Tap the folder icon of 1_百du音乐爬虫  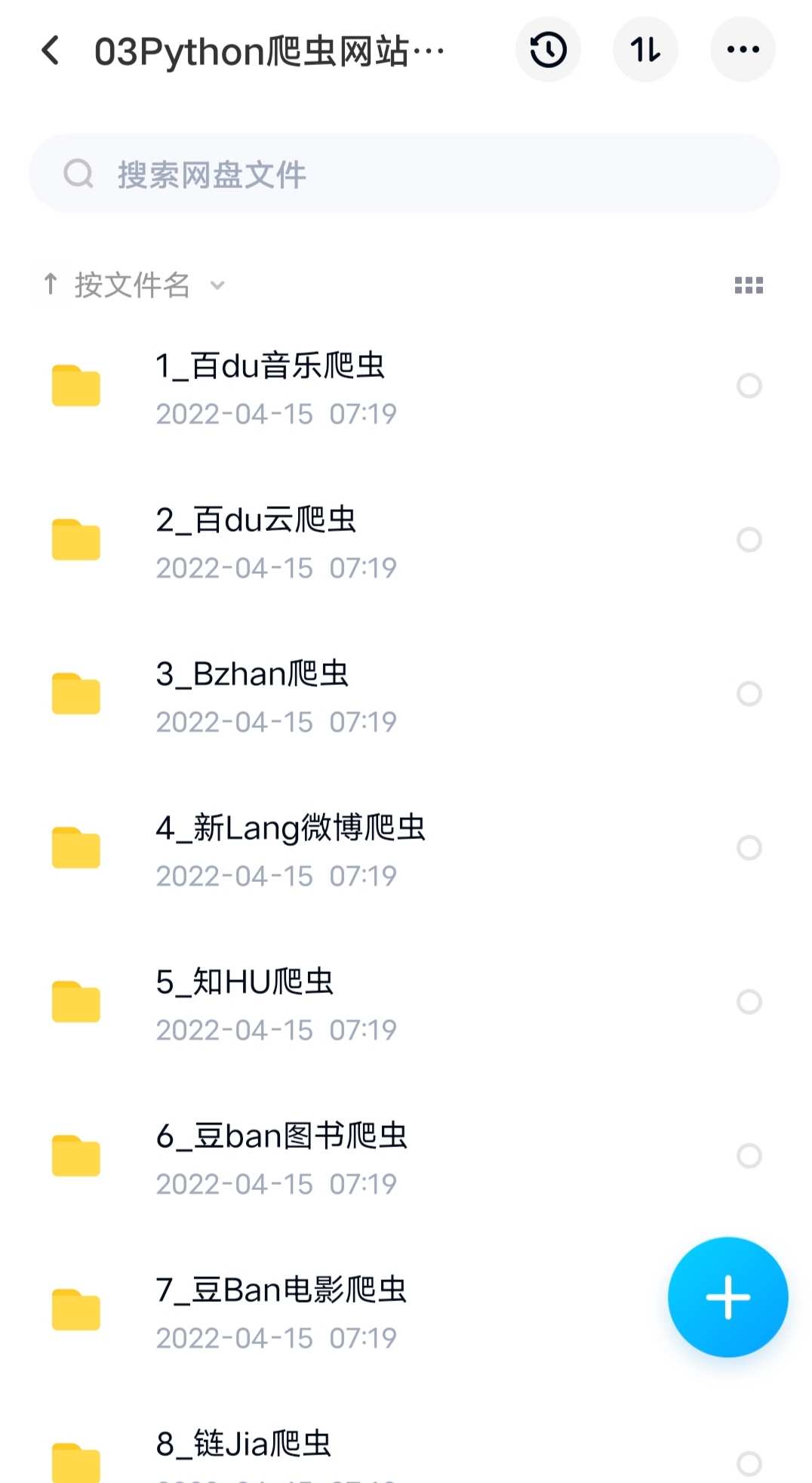pos(75,387)
